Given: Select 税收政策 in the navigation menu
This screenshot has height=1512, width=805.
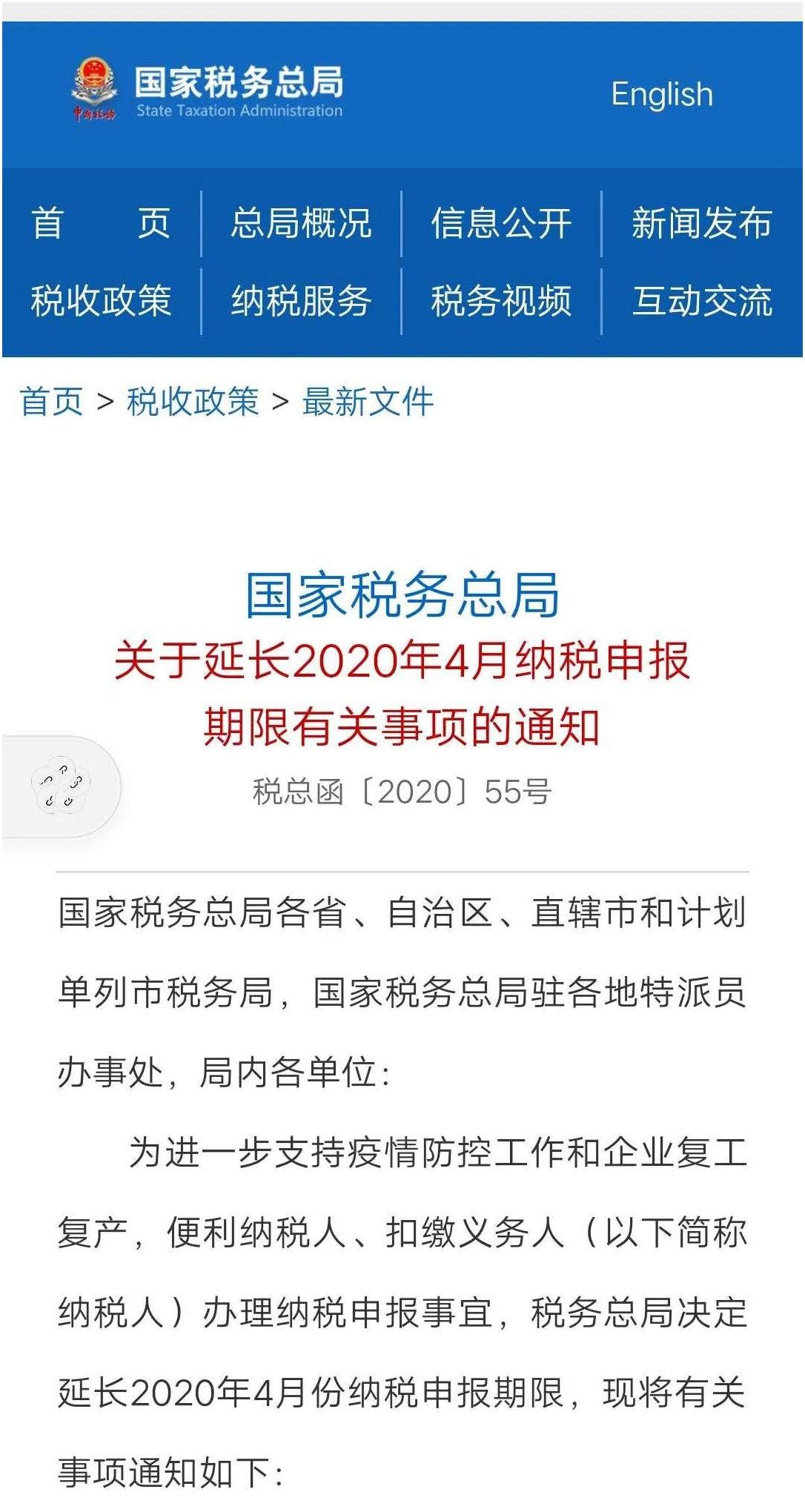Looking at the screenshot, I should 101,301.
